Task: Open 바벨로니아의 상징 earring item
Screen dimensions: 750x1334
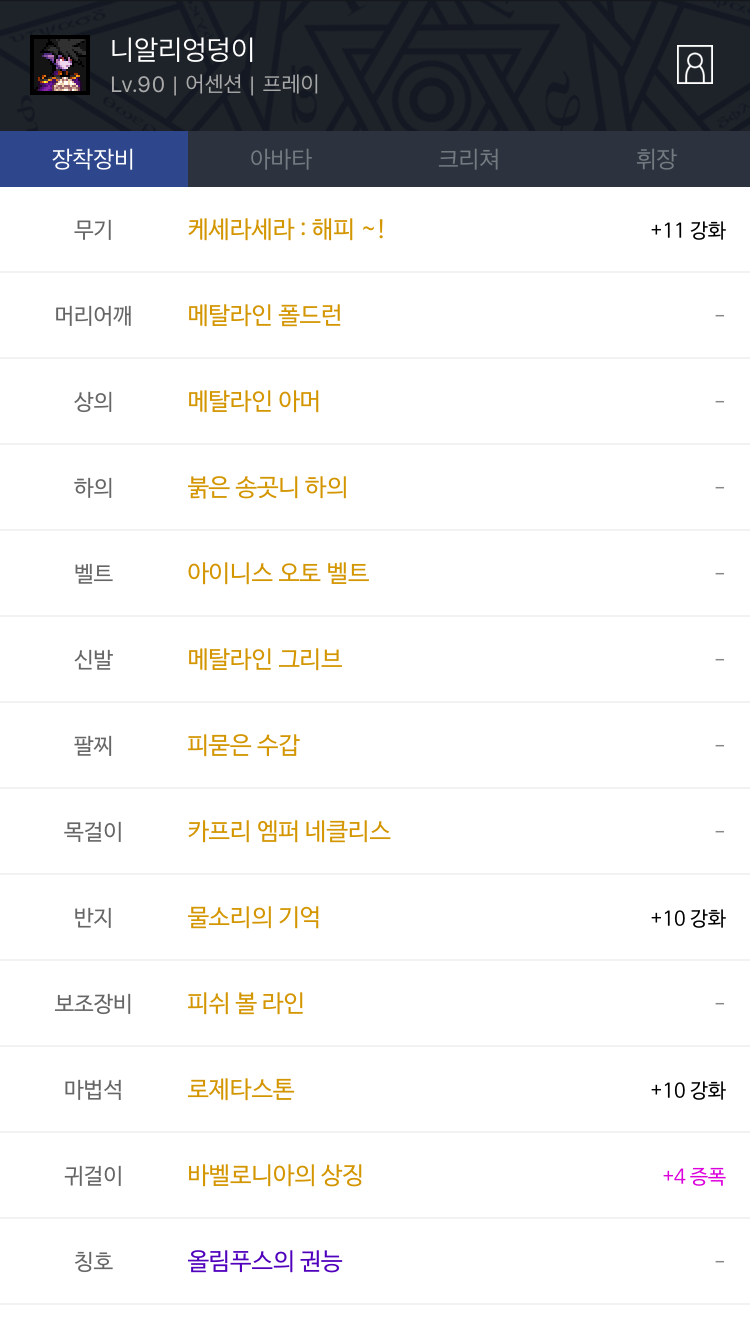Action: point(375,1176)
